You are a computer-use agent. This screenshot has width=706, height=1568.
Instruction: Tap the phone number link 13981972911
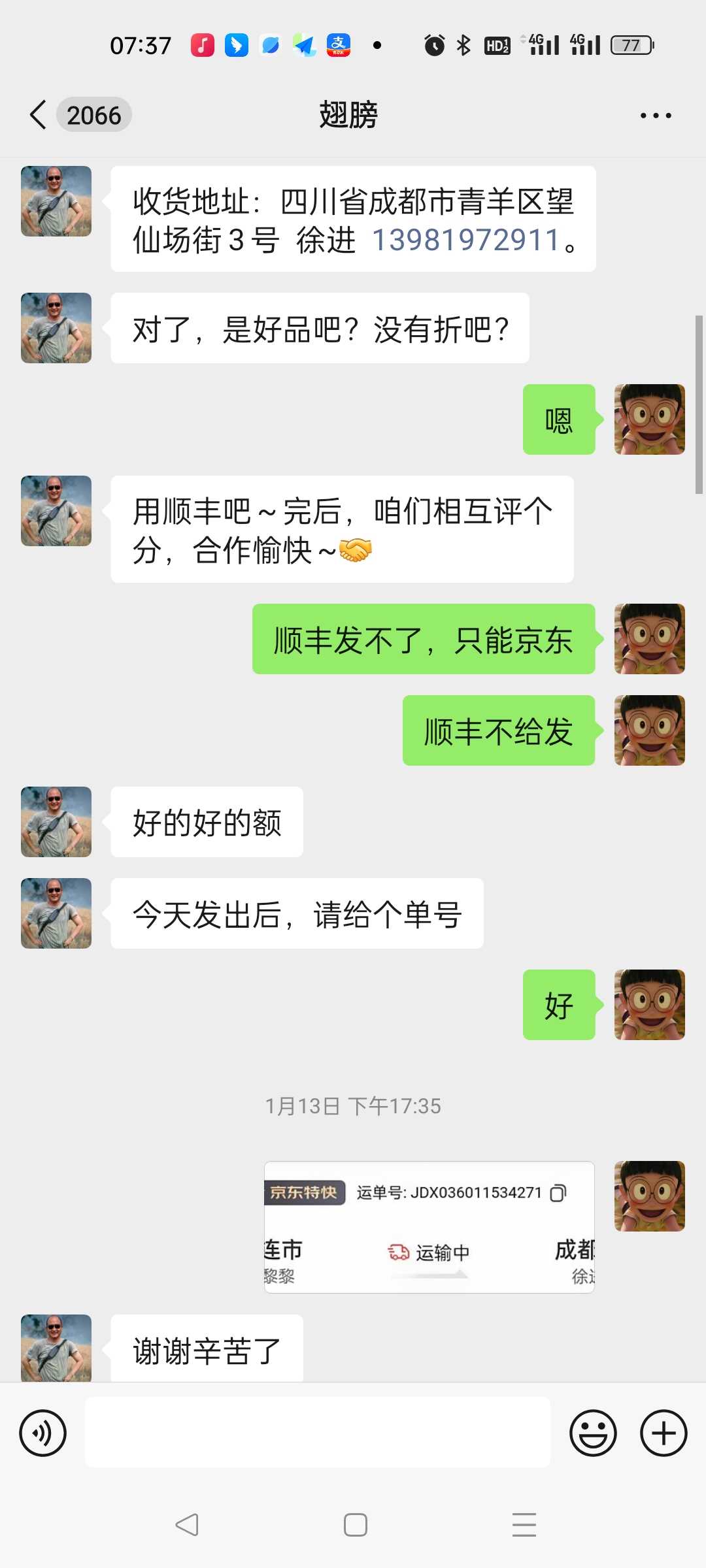[466, 240]
